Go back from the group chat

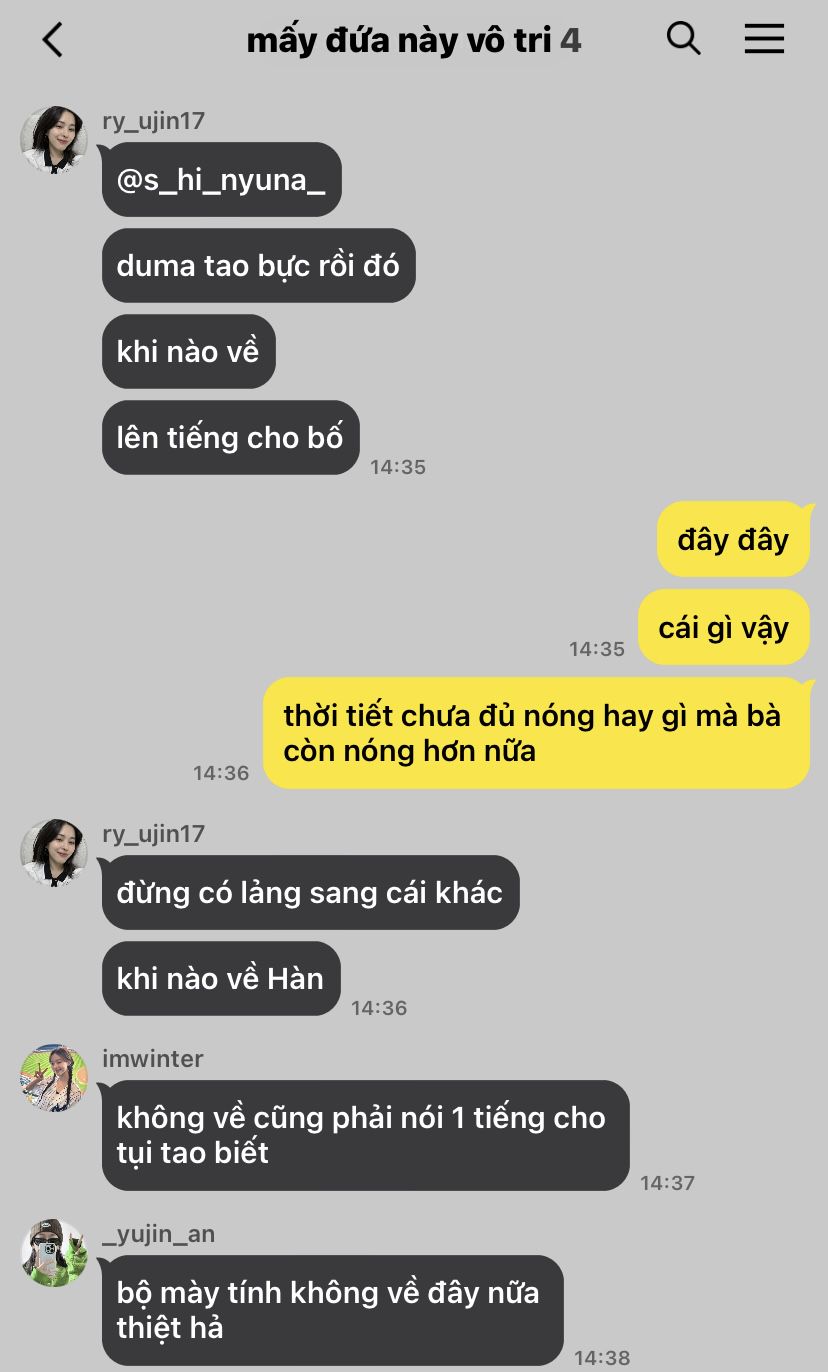(52, 40)
